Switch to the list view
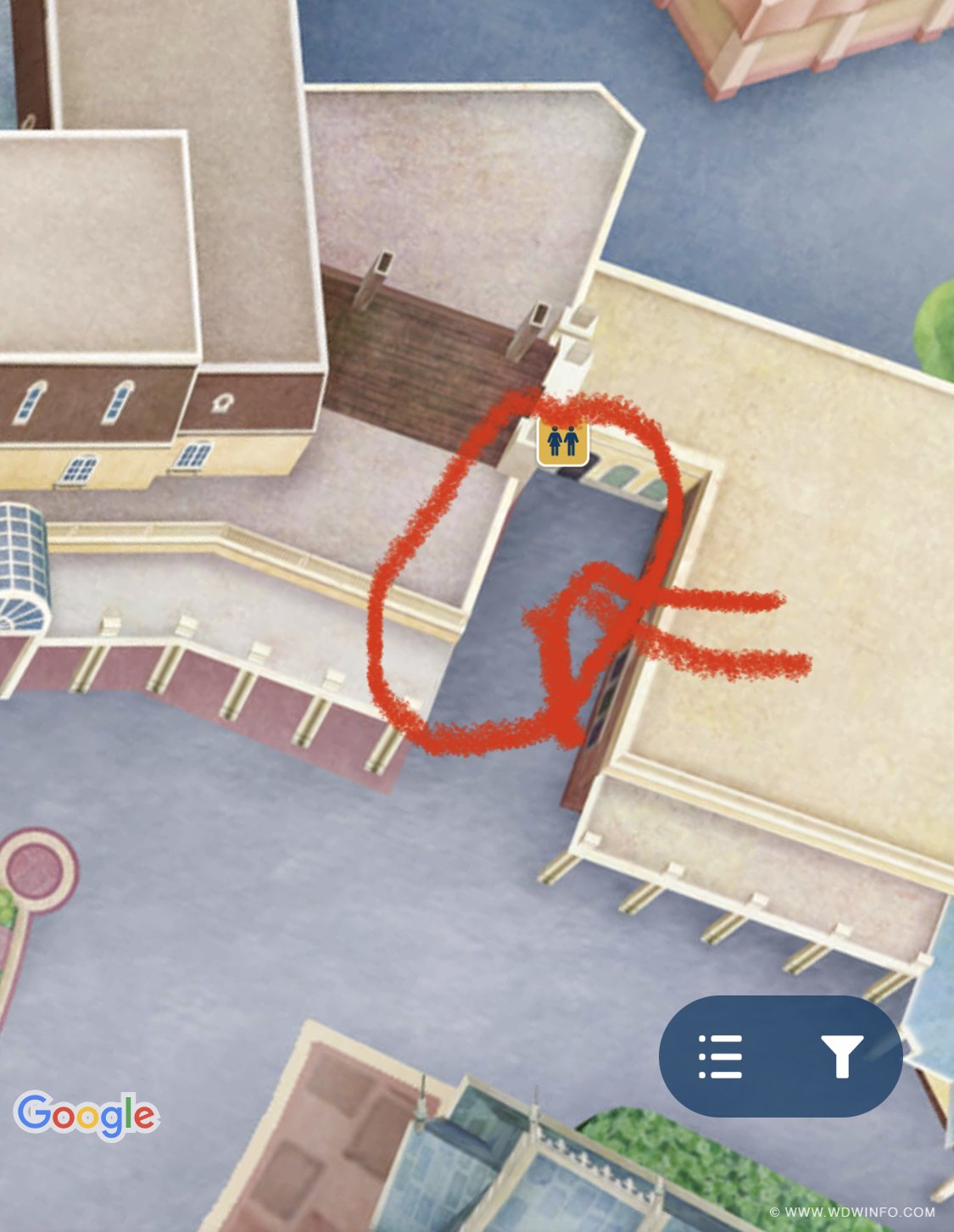954x1232 pixels. tap(721, 1056)
